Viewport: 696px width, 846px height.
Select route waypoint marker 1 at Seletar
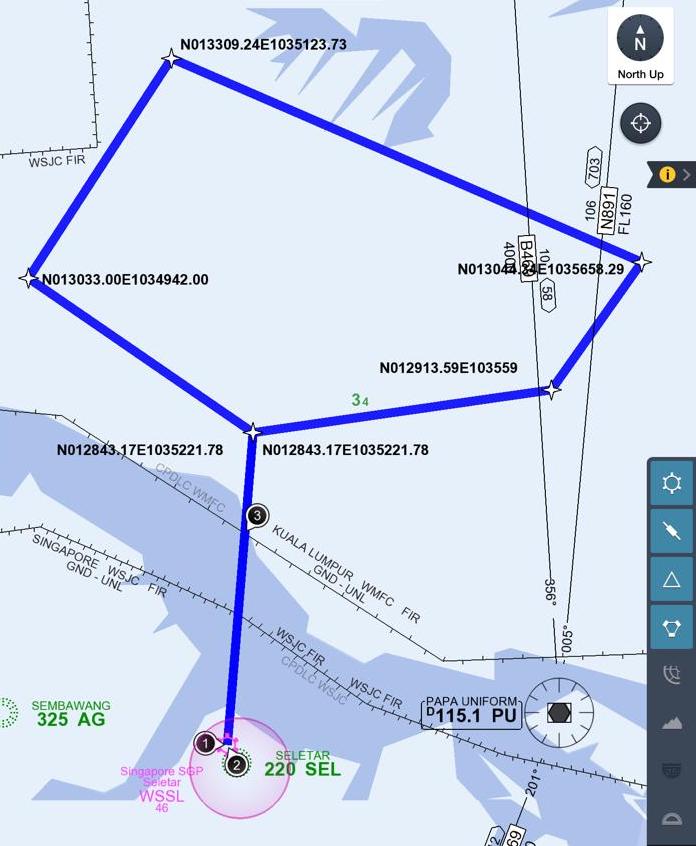point(205,743)
